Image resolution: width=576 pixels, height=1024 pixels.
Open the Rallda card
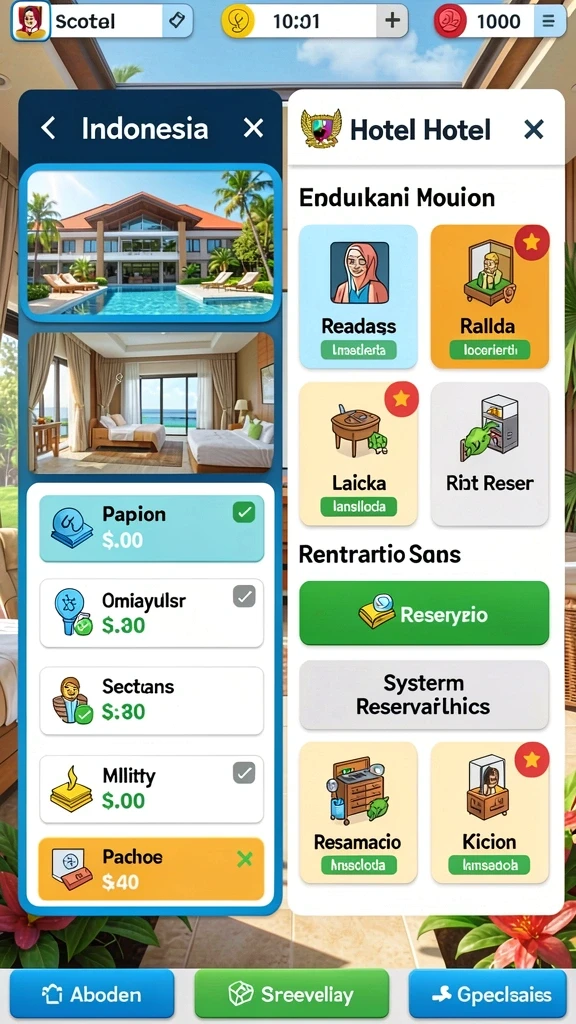489,297
